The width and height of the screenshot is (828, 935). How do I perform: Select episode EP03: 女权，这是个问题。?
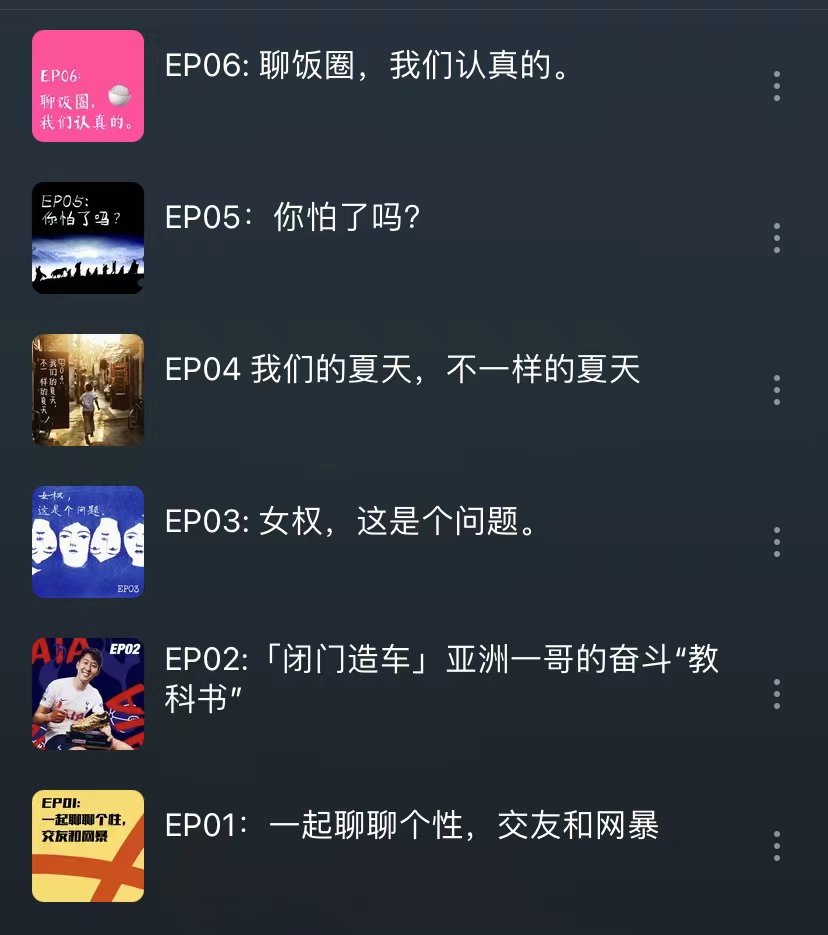(352, 522)
